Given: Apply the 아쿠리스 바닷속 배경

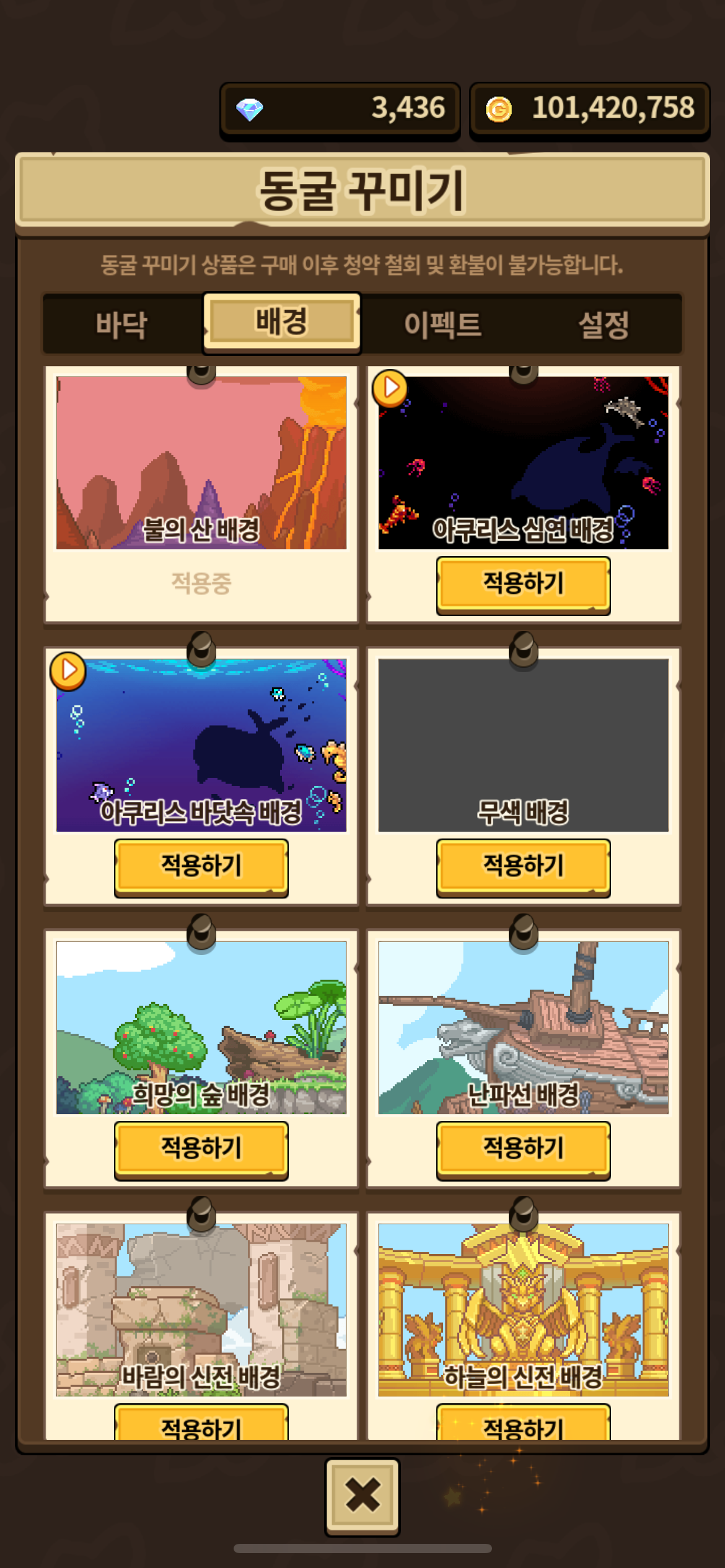Looking at the screenshot, I should pos(201,866).
